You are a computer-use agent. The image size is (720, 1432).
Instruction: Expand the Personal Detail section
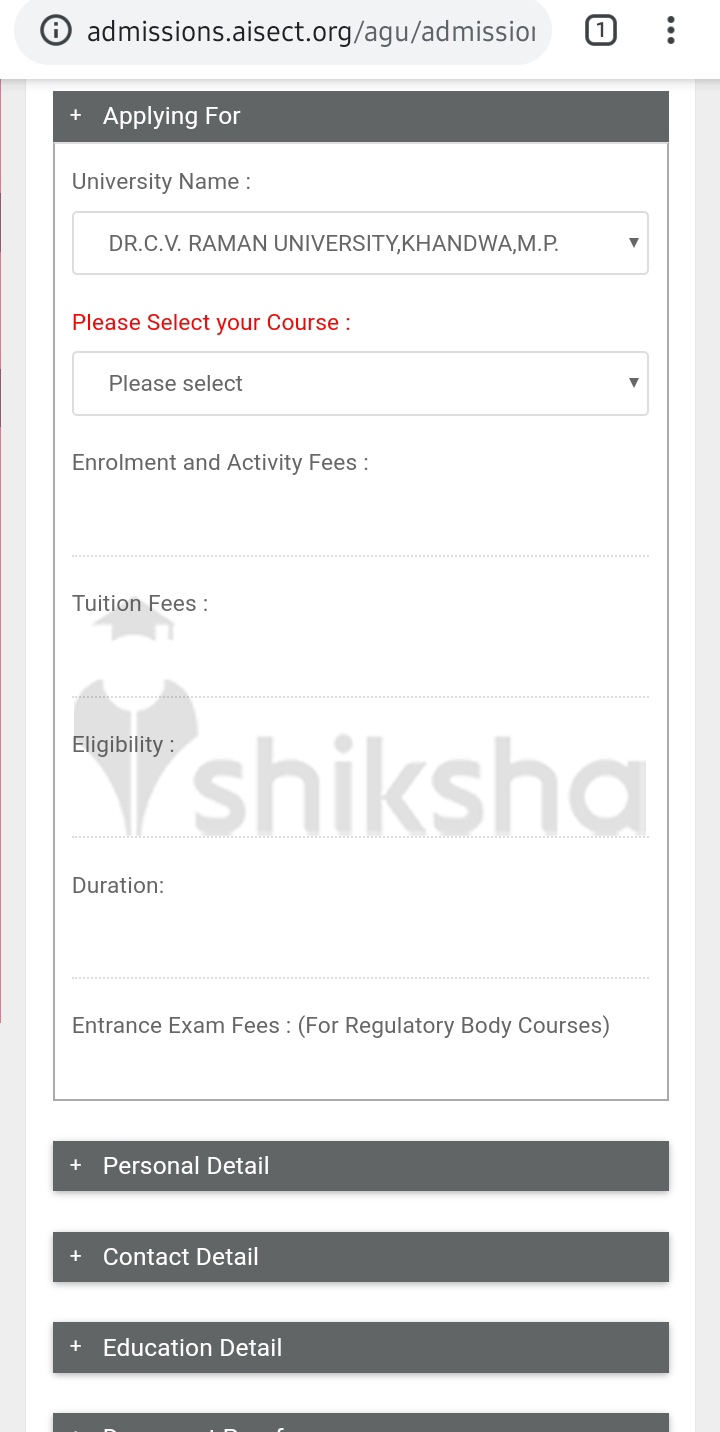coord(360,1165)
